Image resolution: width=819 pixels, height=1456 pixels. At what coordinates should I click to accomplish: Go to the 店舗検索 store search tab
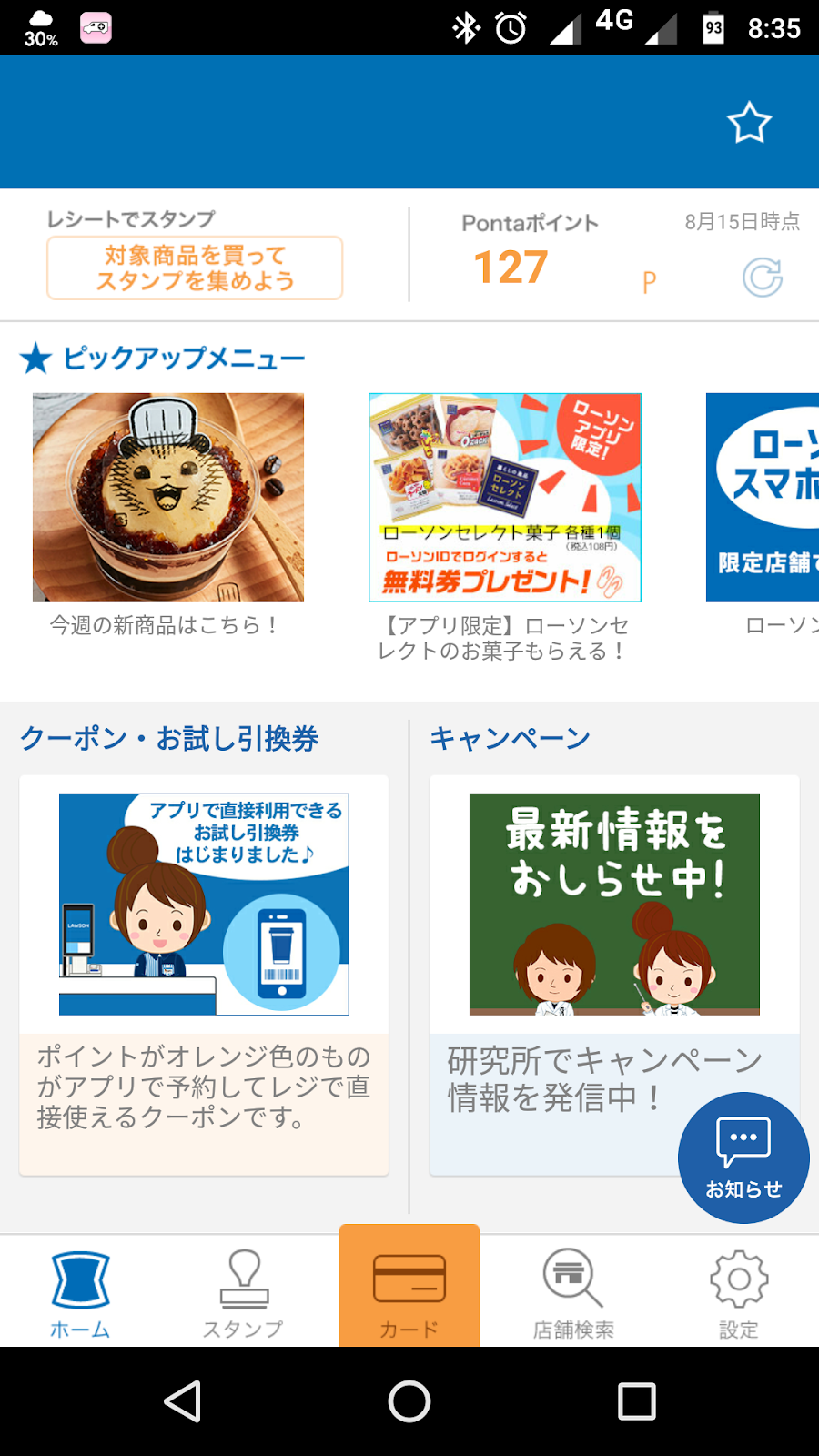point(573,1291)
